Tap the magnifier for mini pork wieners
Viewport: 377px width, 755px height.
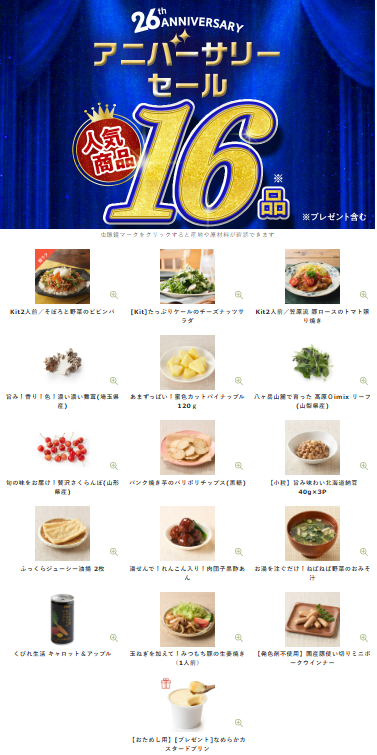[364, 638]
